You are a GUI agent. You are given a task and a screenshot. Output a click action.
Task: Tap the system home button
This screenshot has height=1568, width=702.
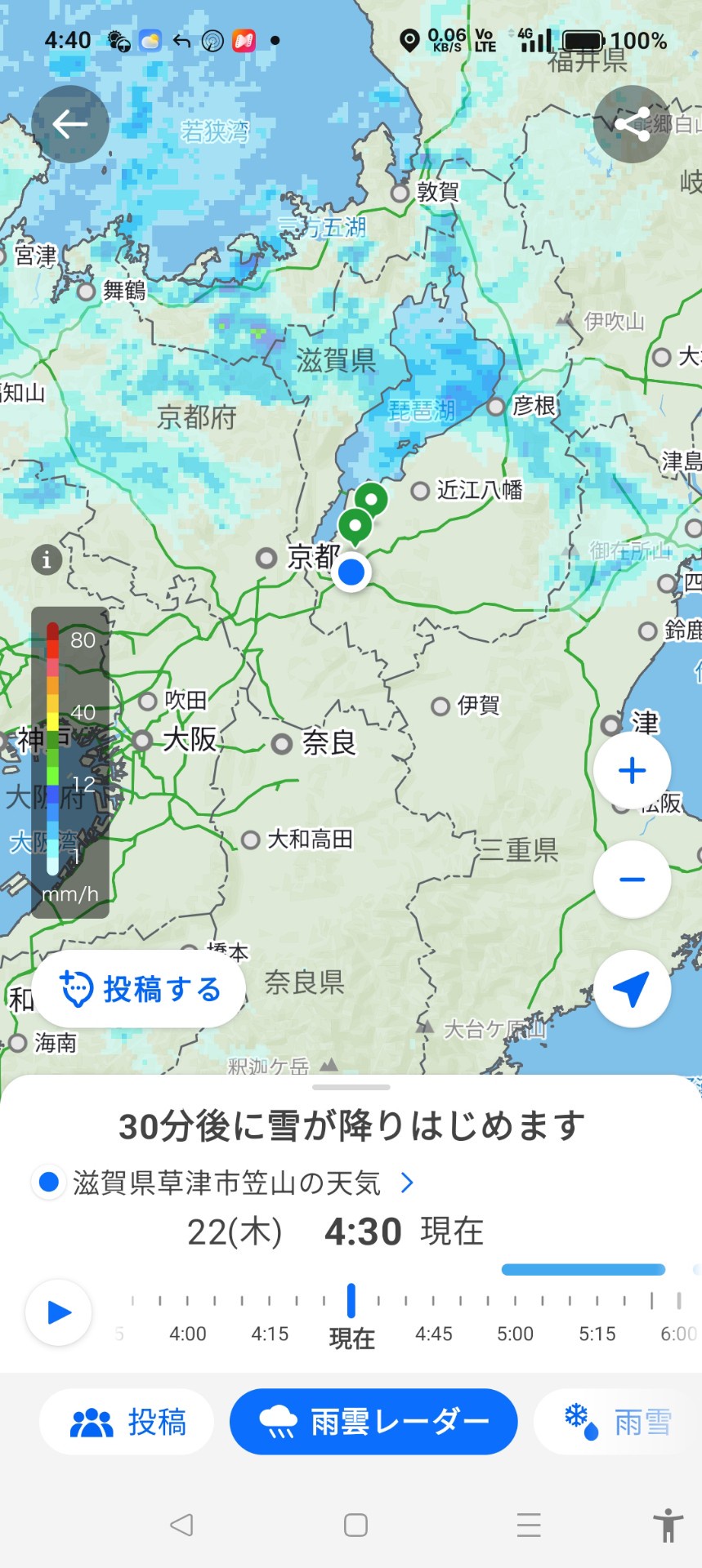(x=355, y=1525)
